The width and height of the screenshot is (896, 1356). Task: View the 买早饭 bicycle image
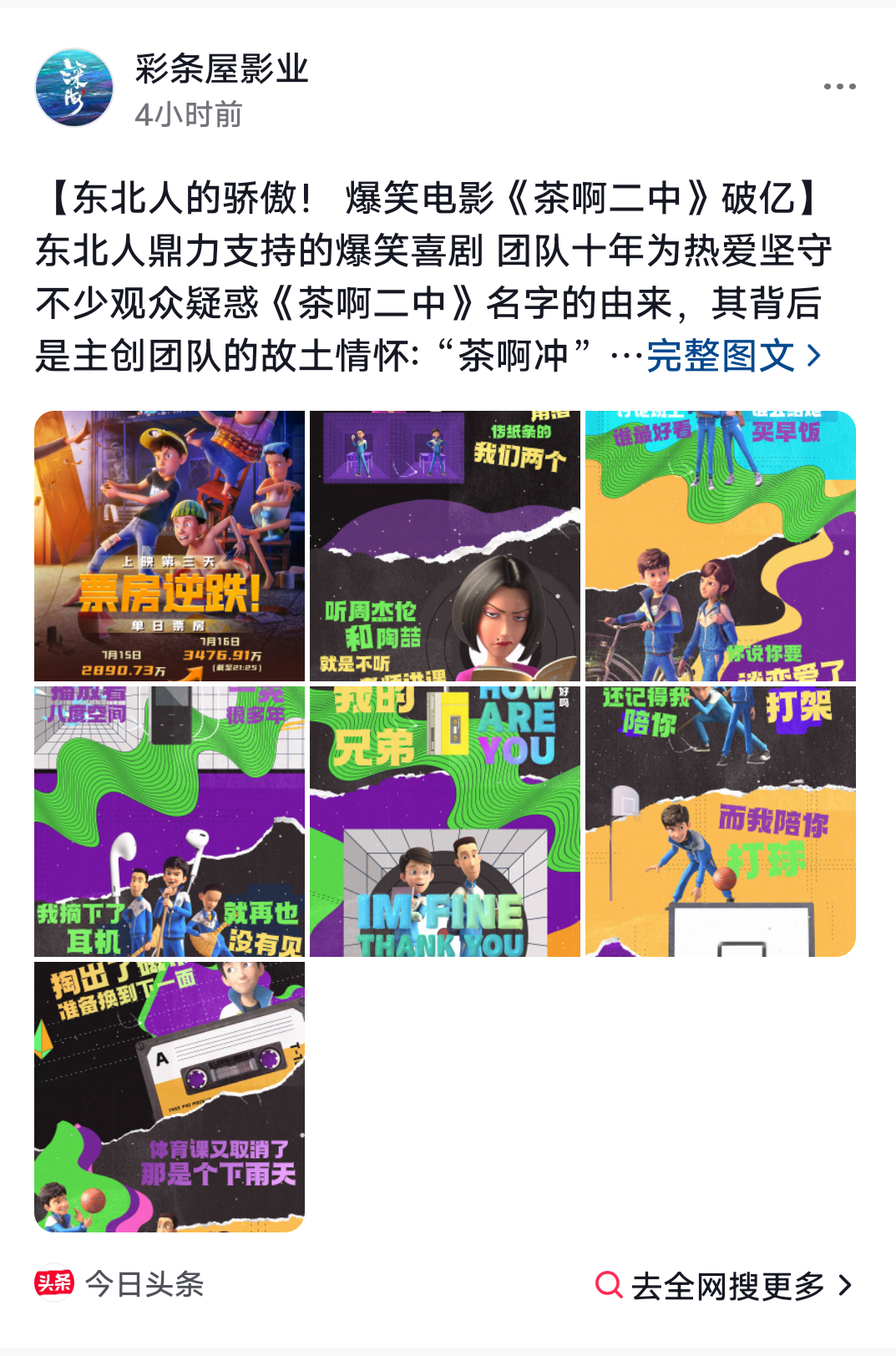point(720,546)
